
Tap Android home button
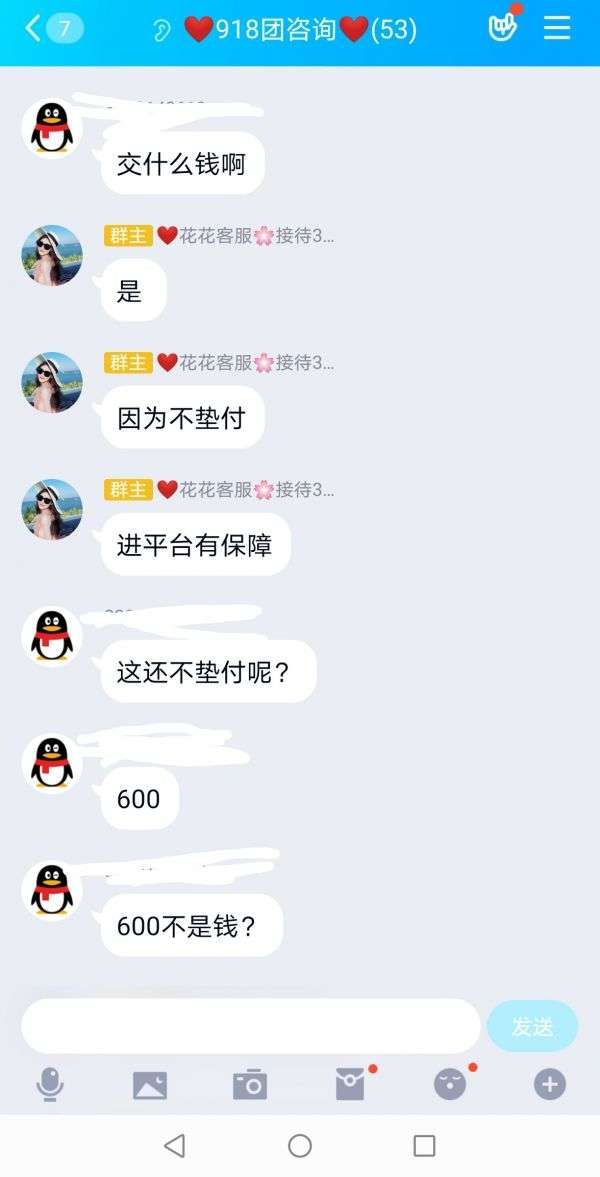coord(300,1146)
